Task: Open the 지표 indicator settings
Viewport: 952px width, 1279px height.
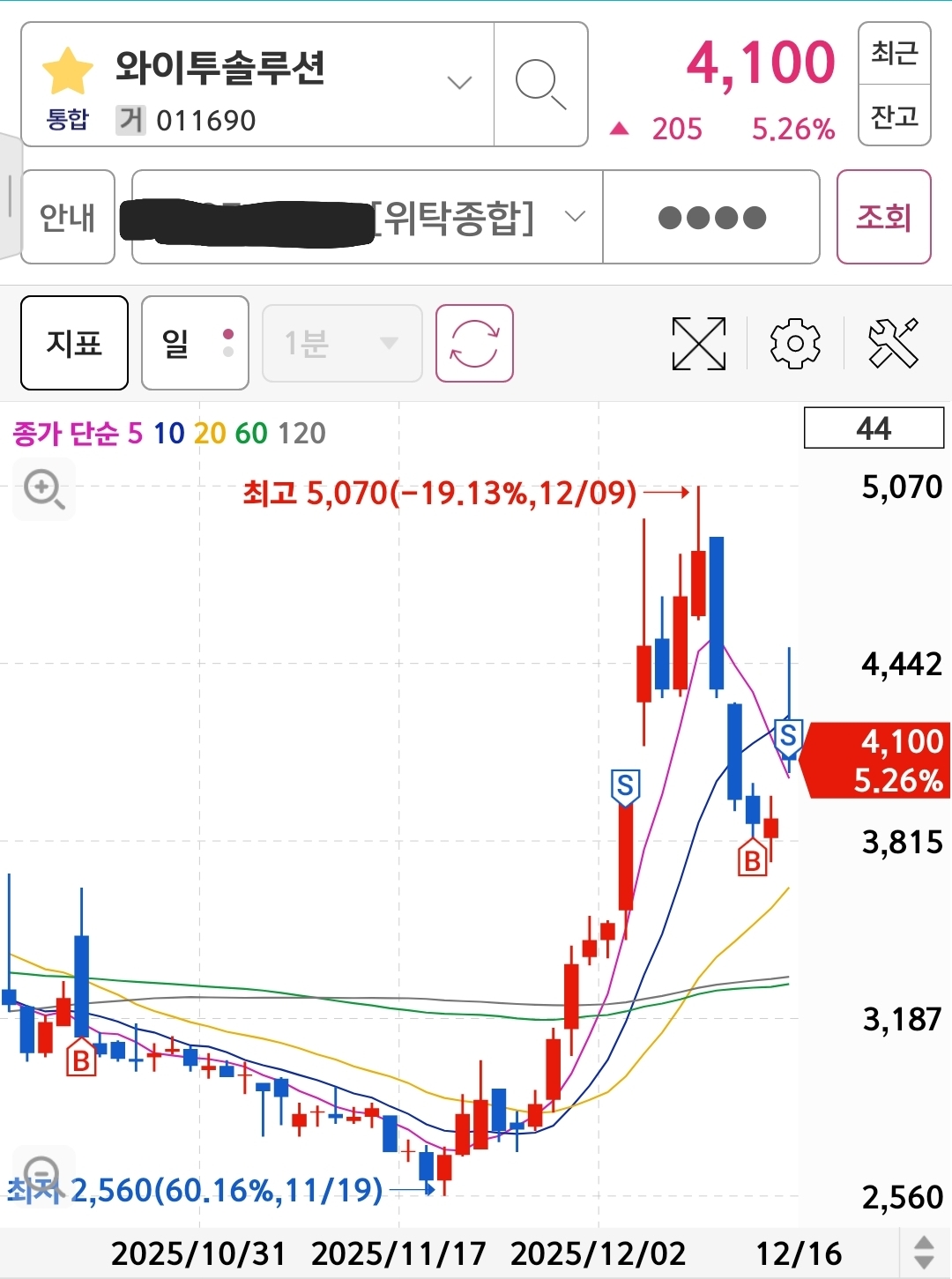Action: point(74,343)
